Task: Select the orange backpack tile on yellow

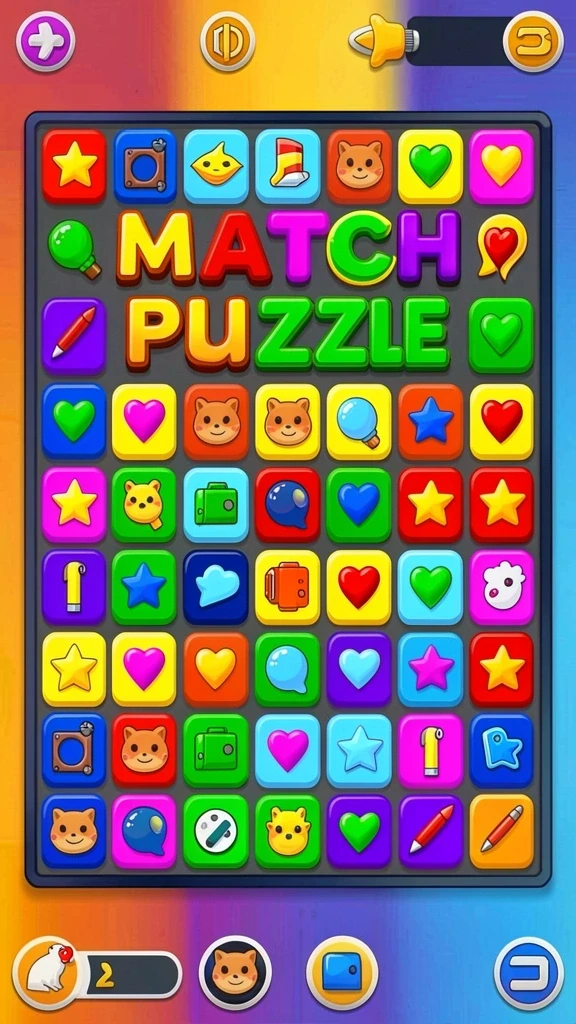Action: [x=287, y=586]
